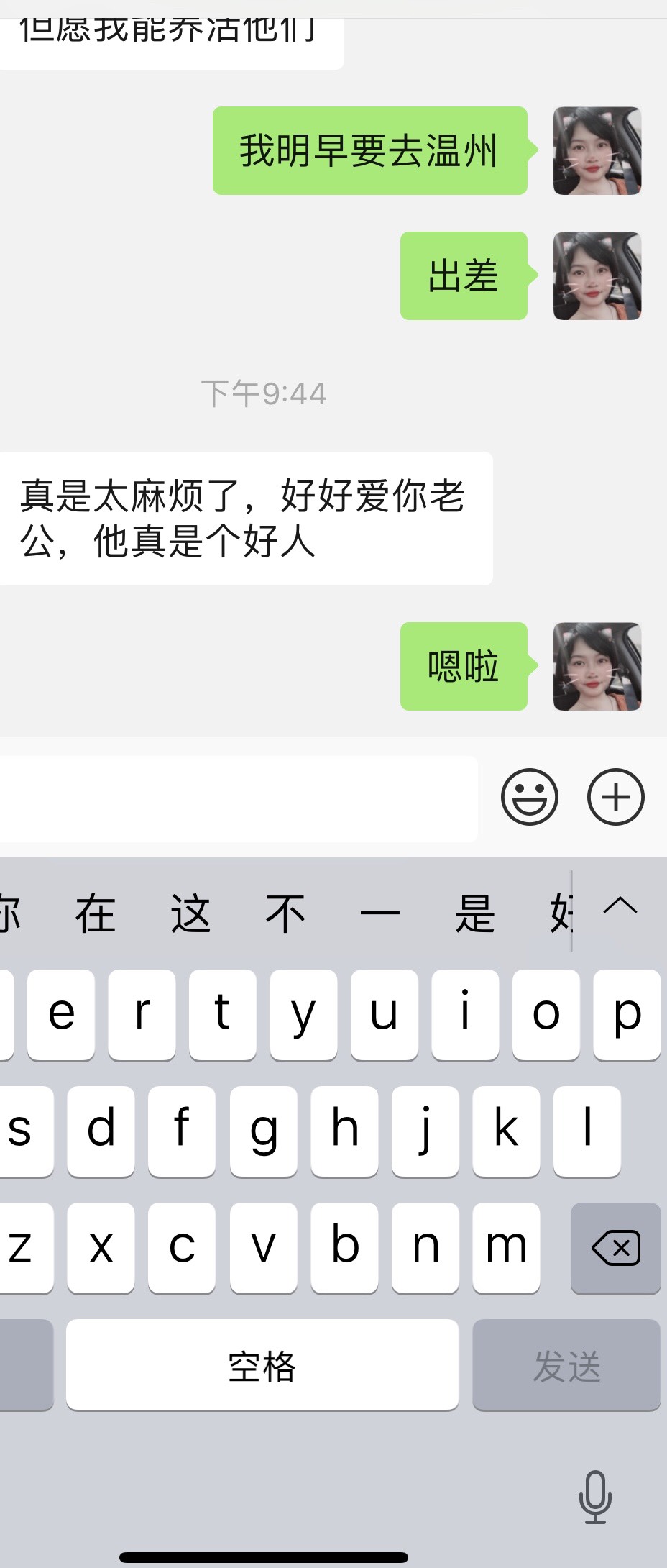667x1568 pixels.
Task: Hit the 发送 send key
Action: click(566, 1365)
